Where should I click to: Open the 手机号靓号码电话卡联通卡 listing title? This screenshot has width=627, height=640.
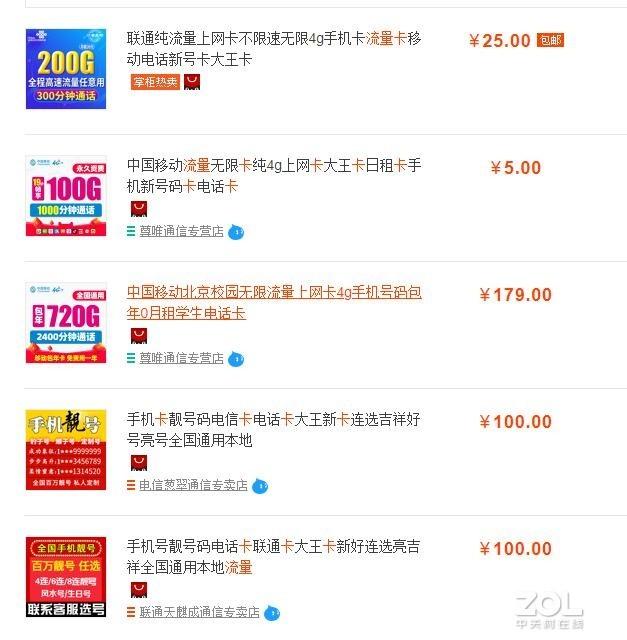click(274, 557)
